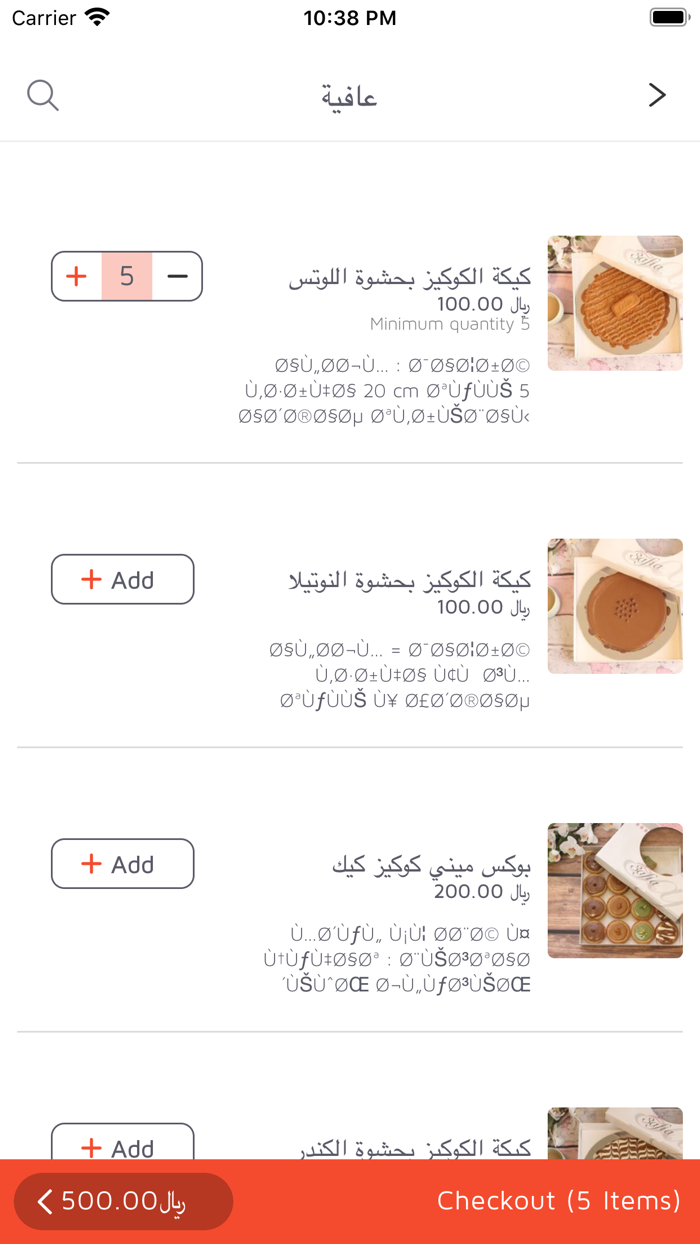Screen dimensions: 700x1244
Task: Add the 200.00 mini cookies box
Action: tap(122, 864)
